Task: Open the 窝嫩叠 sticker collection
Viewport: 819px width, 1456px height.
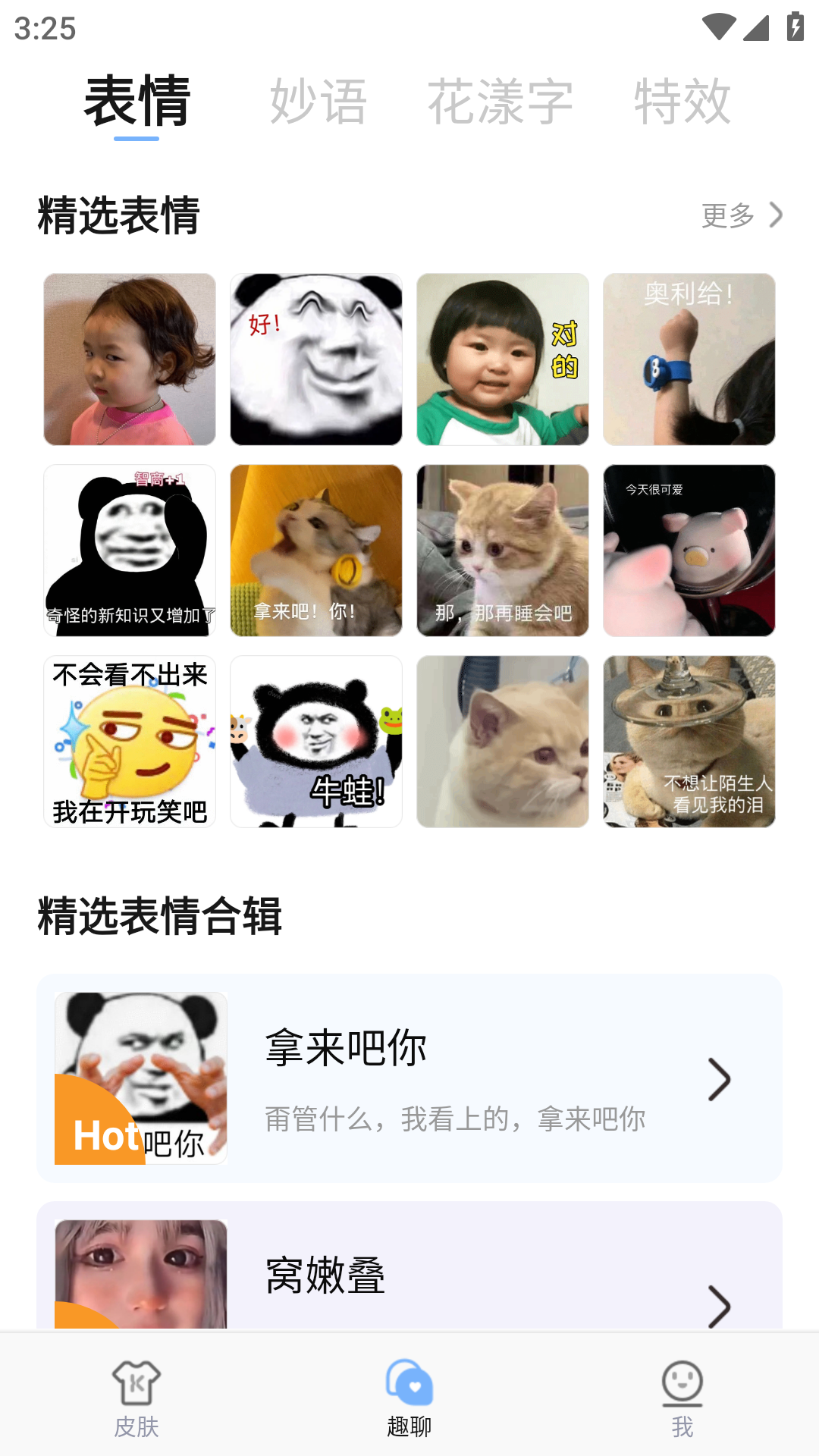Action: point(409,1274)
